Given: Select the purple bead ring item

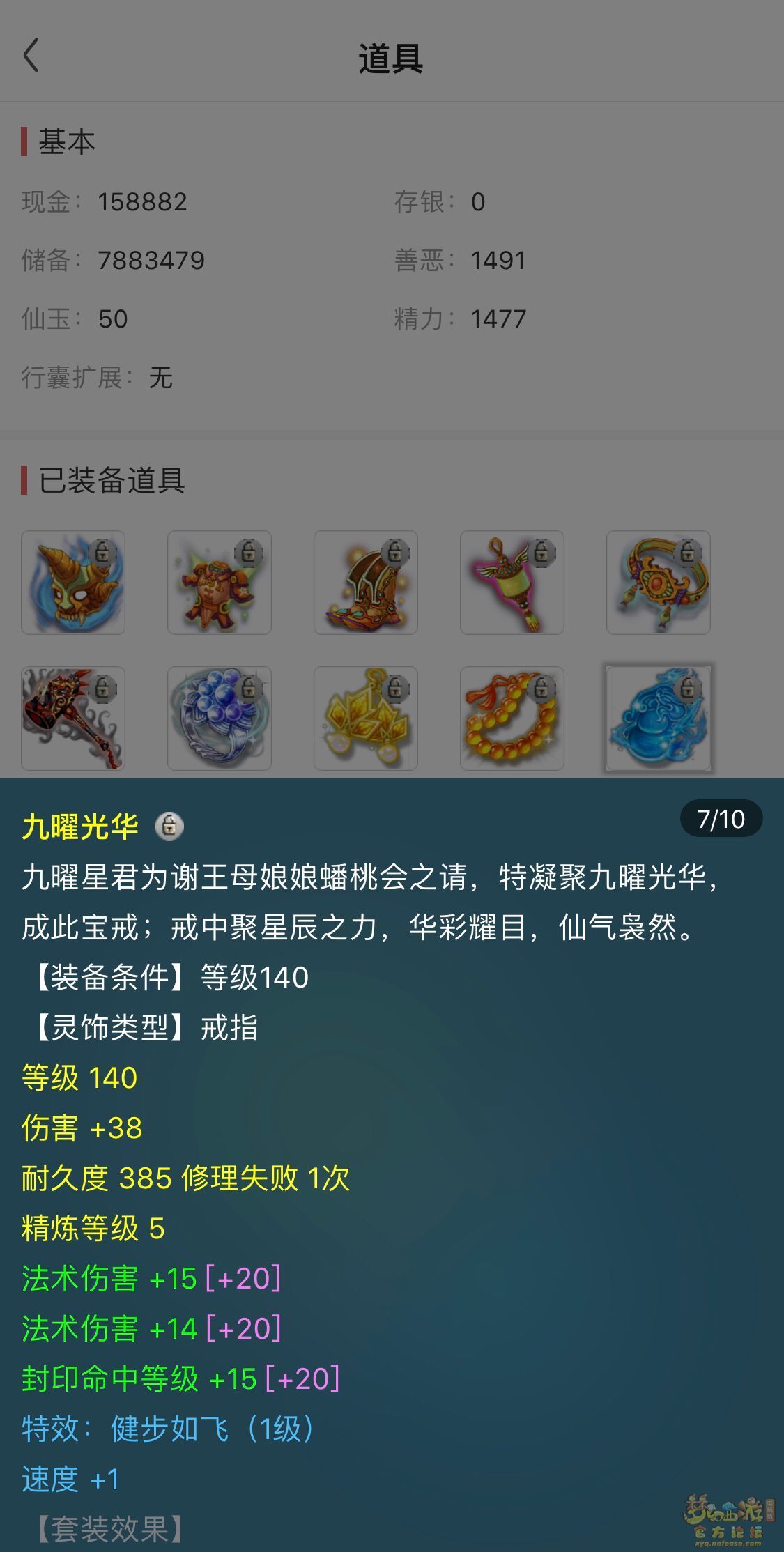Looking at the screenshot, I should [x=220, y=719].
